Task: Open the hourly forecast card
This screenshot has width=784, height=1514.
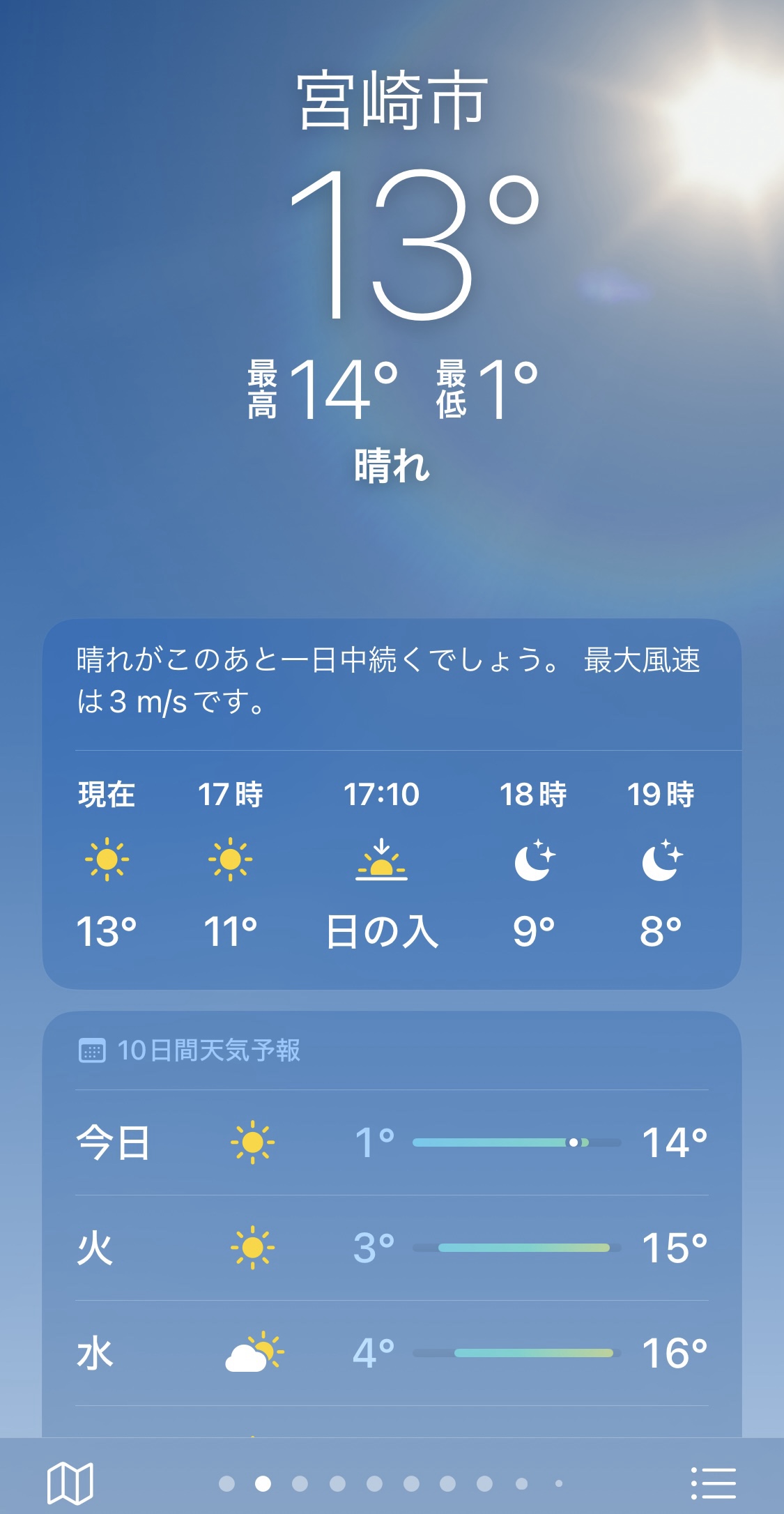Action: point(392,864)
